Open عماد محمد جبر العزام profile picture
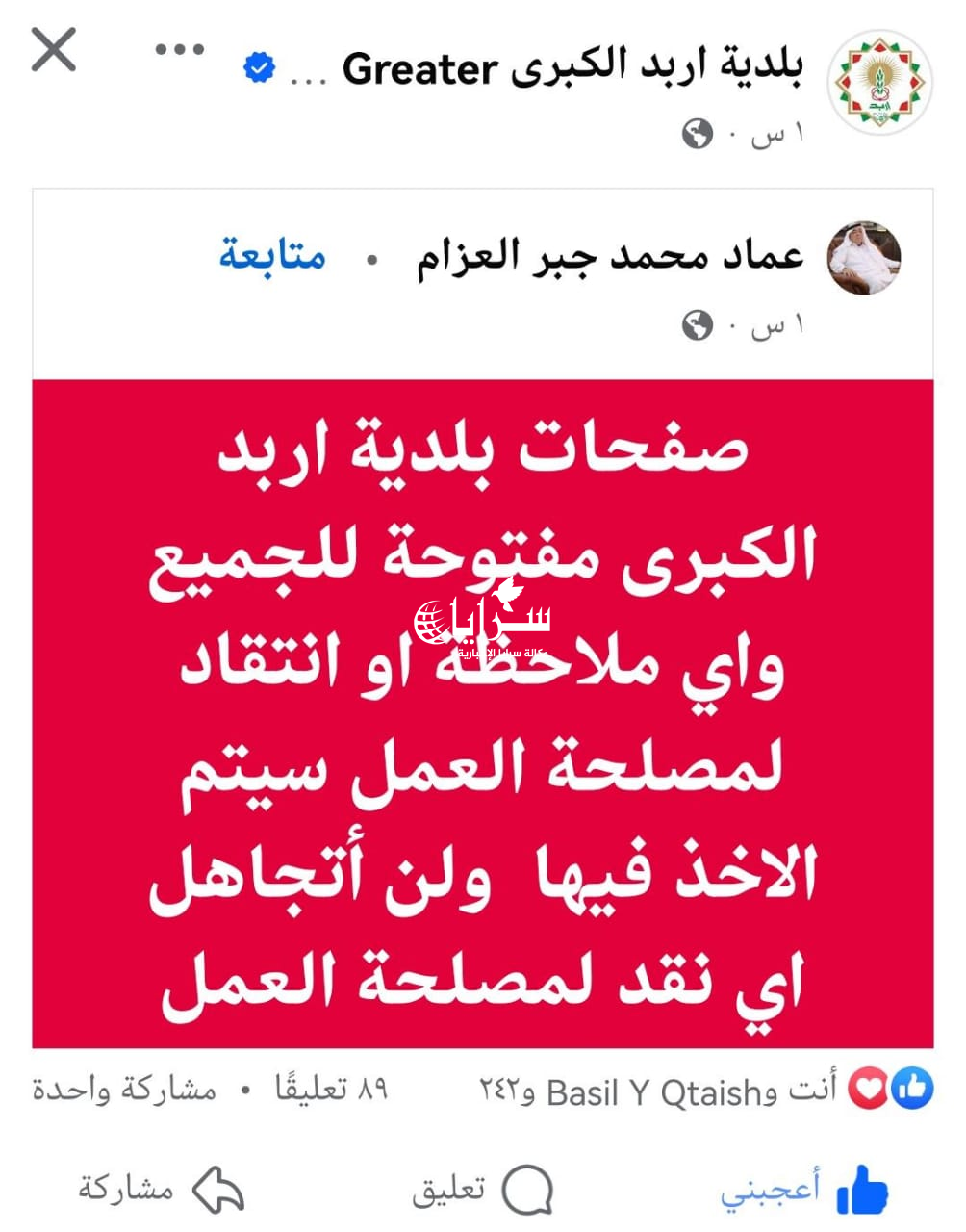This screenshot has width=966, height=1232. [x=864, y=258]
